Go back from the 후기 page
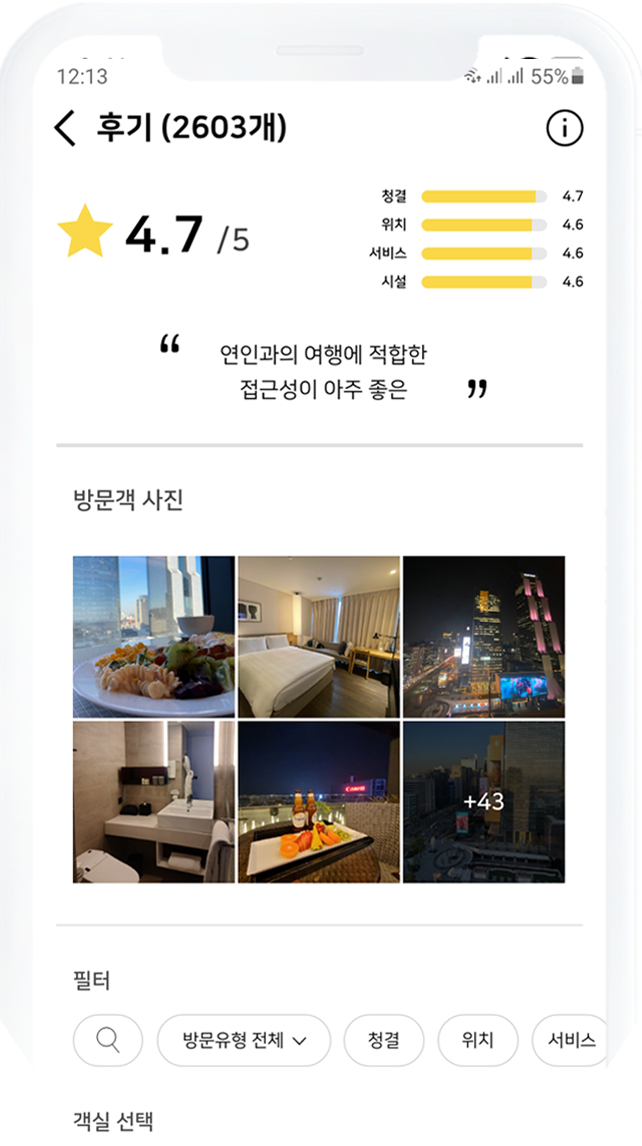The image size is (642, 1146). [65, 129]
